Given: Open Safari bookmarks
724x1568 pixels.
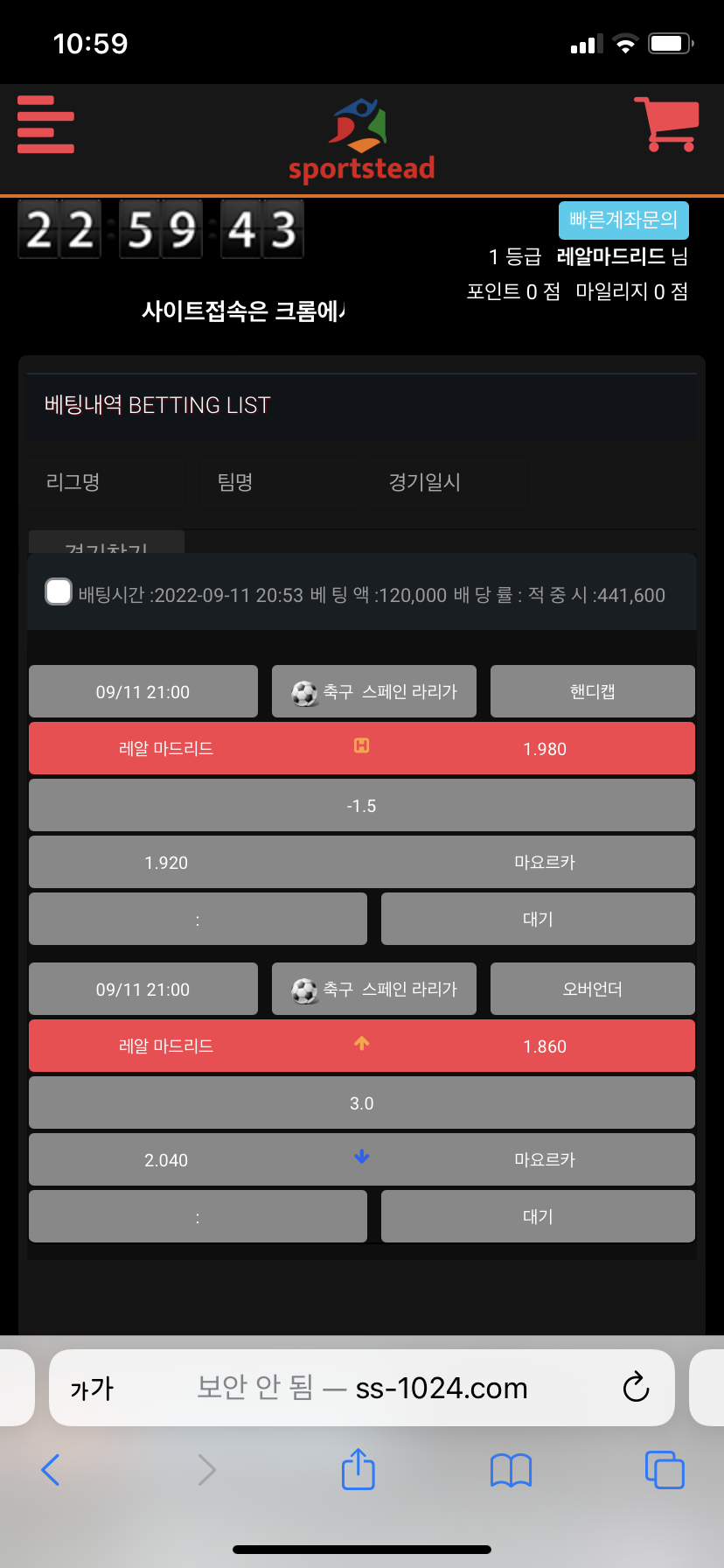Looking at the screenshot, I should pyautogui.click(x=511, y=1470).
